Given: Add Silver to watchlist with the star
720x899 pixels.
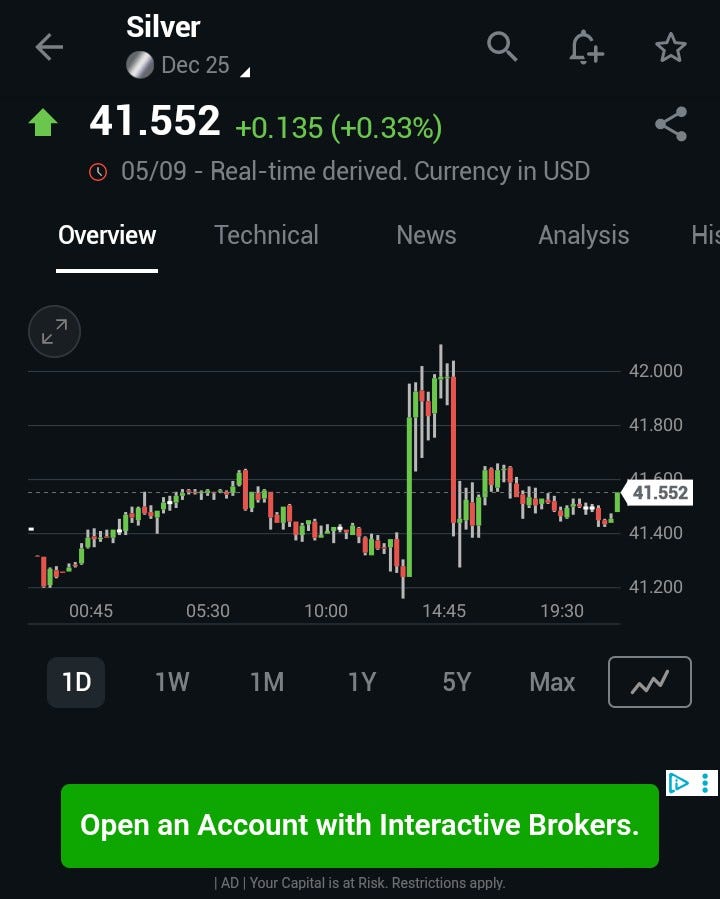Looking at the screenshot, I should coord(671,47).
